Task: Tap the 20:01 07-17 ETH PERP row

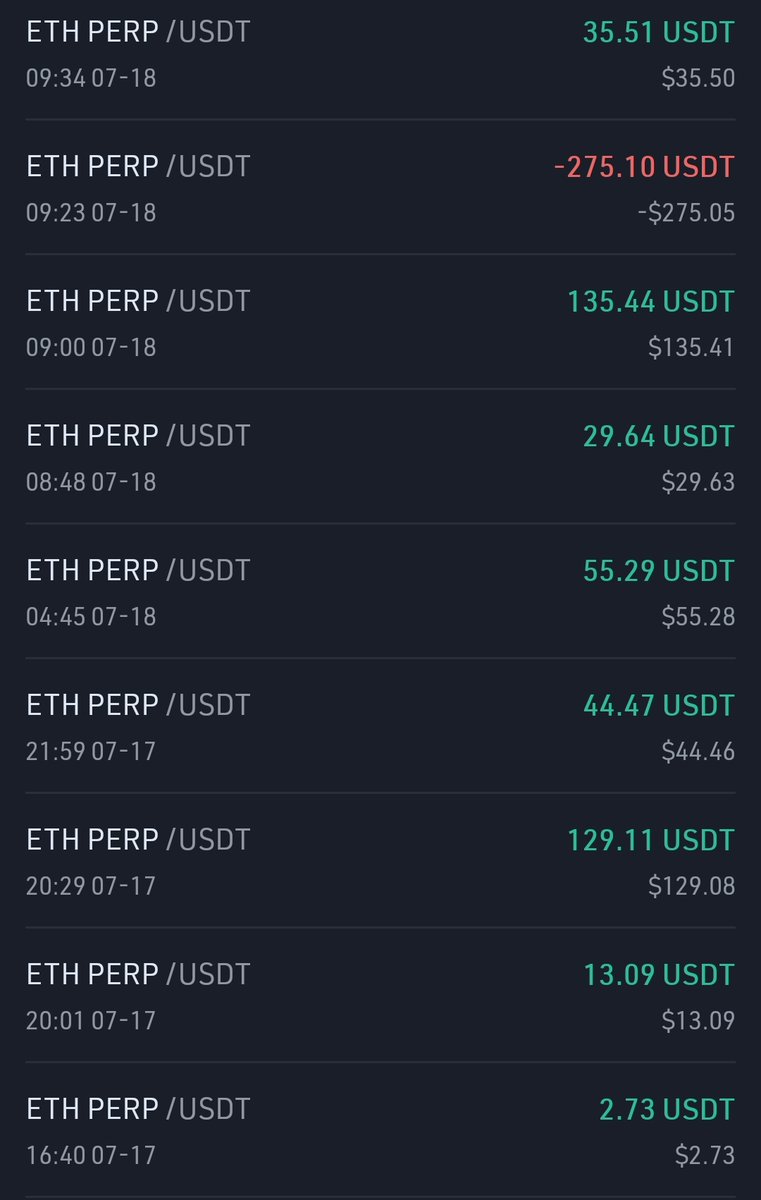Action: pos(380,996)
